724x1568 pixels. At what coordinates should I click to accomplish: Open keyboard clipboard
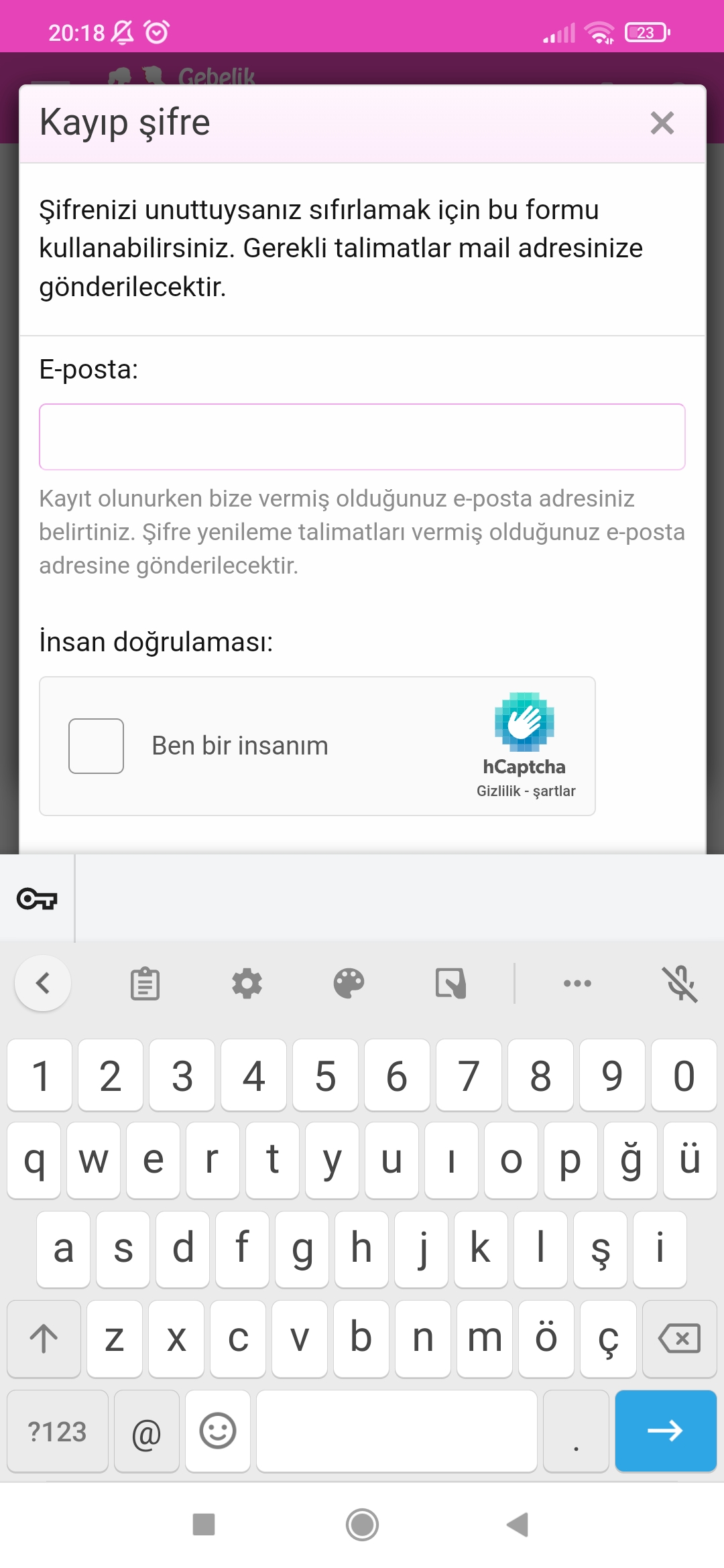(145, 984)
